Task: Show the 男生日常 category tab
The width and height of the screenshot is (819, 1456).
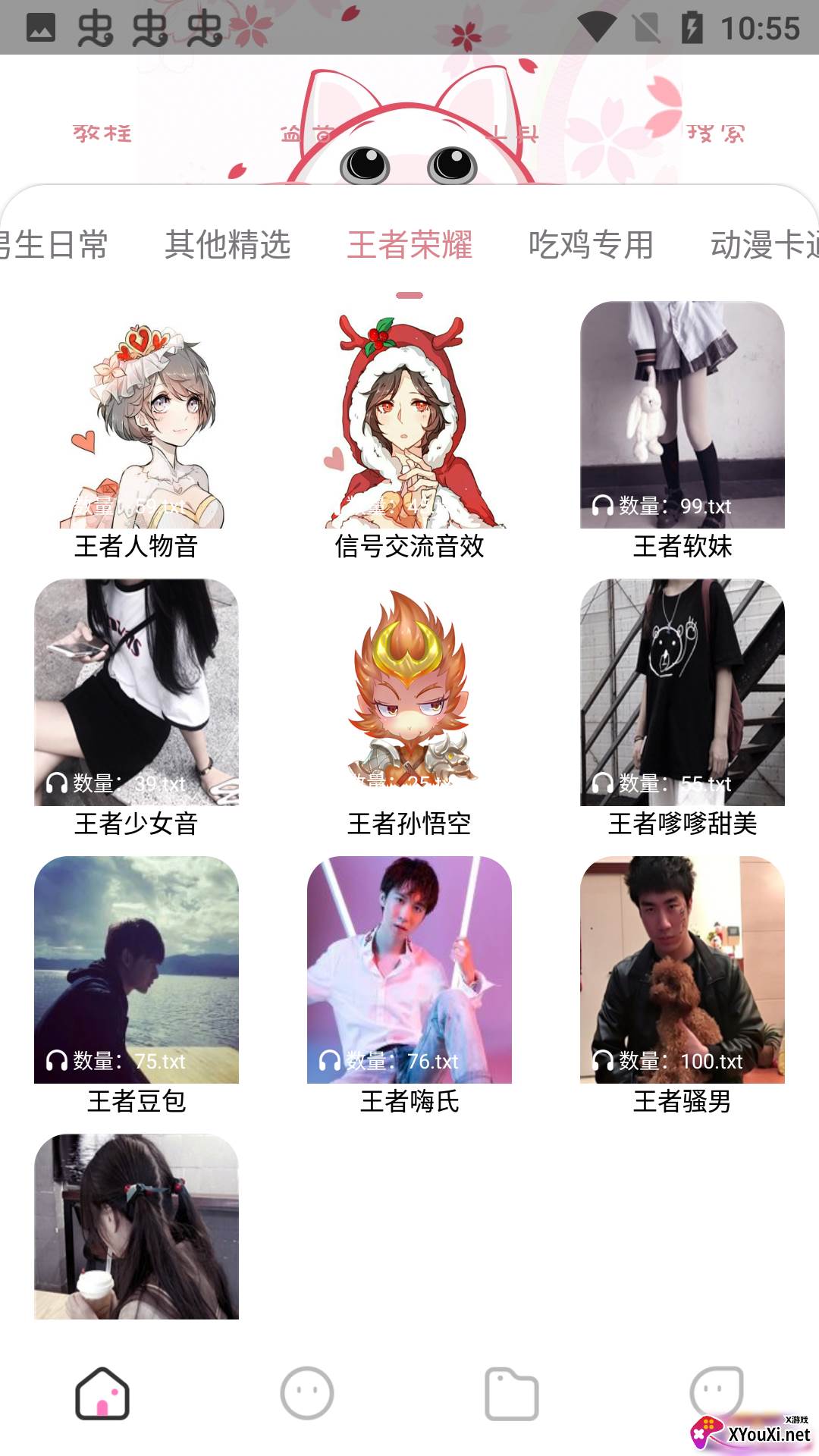Action: [53, 245]
